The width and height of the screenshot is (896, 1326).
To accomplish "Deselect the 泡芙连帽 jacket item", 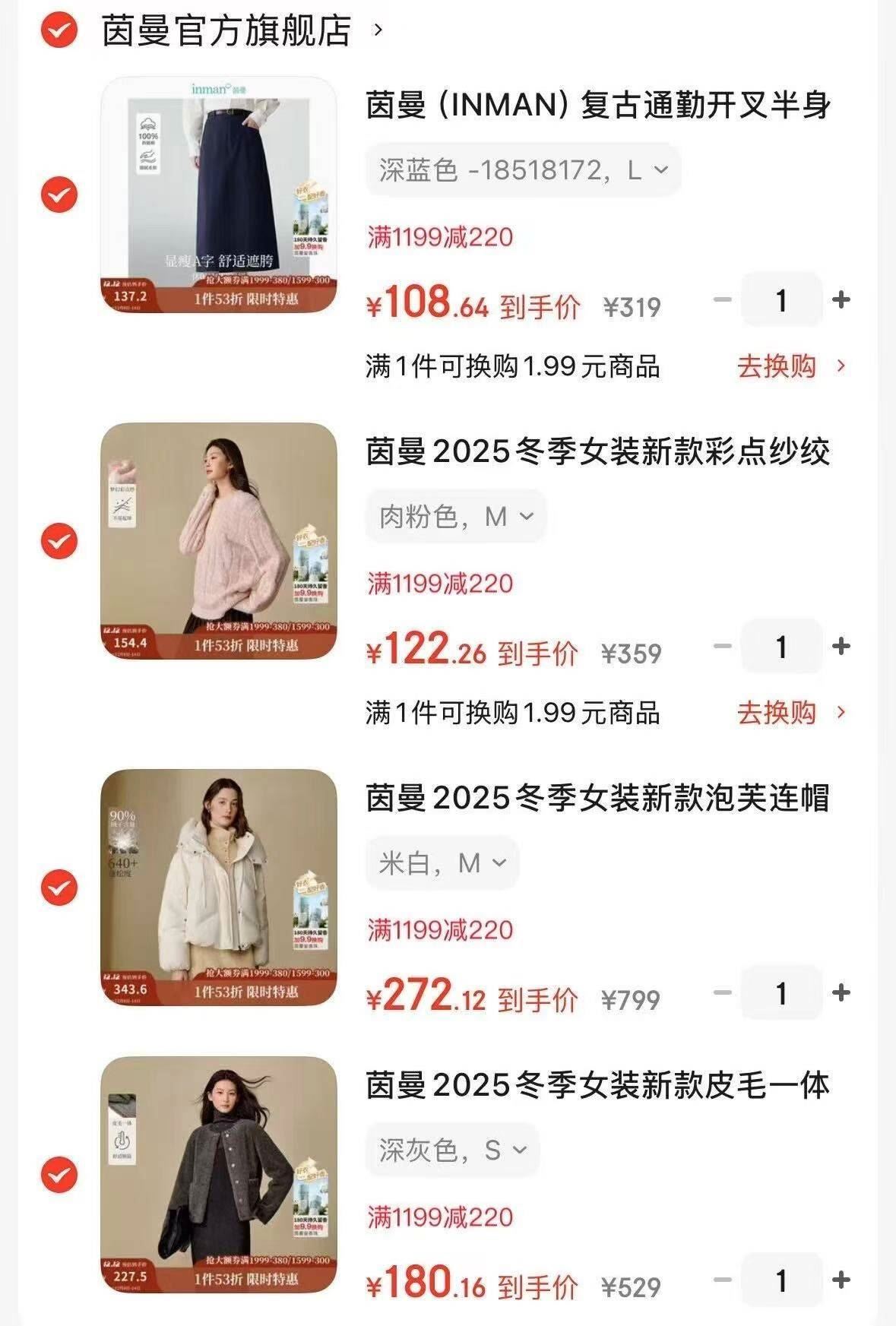I will pos(59,888).
